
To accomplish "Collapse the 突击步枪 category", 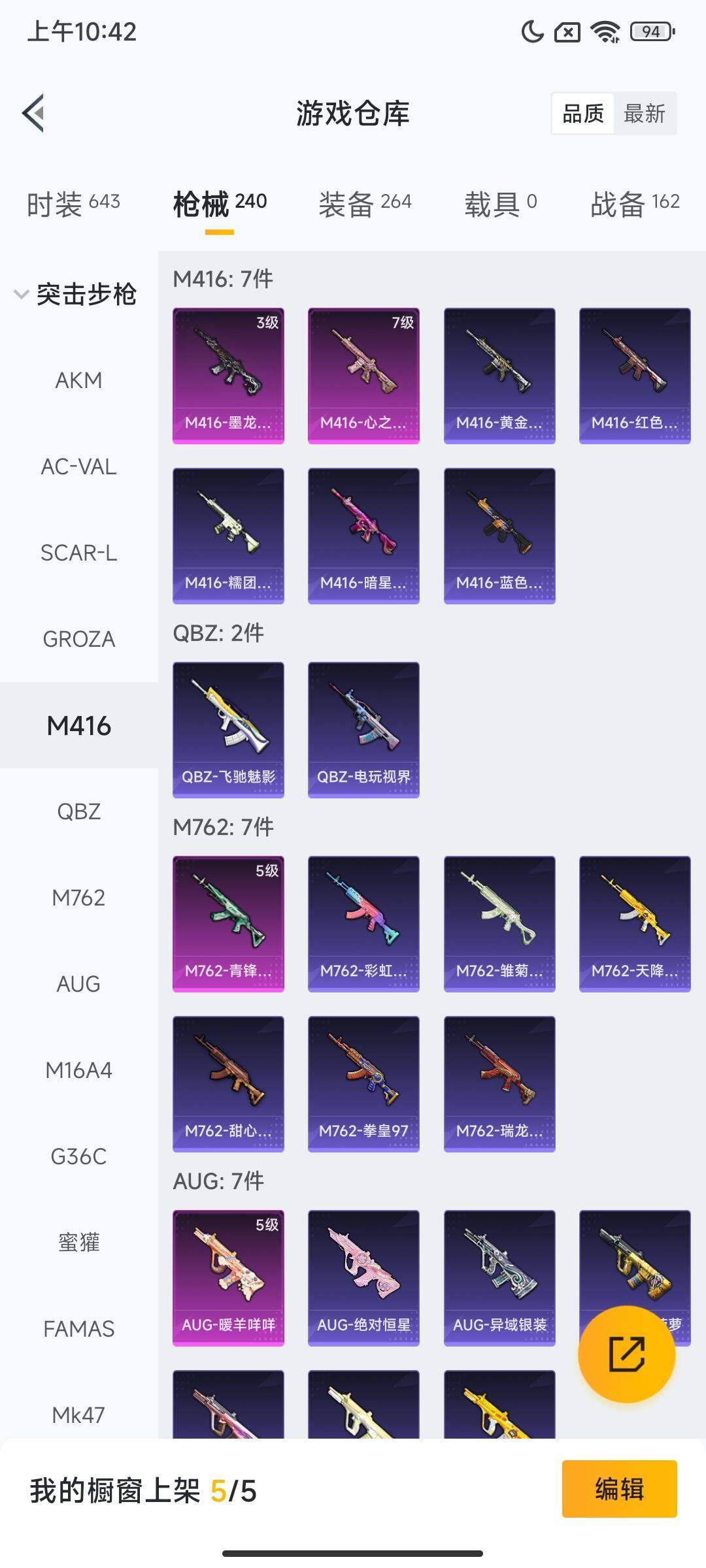I will 75,294.
